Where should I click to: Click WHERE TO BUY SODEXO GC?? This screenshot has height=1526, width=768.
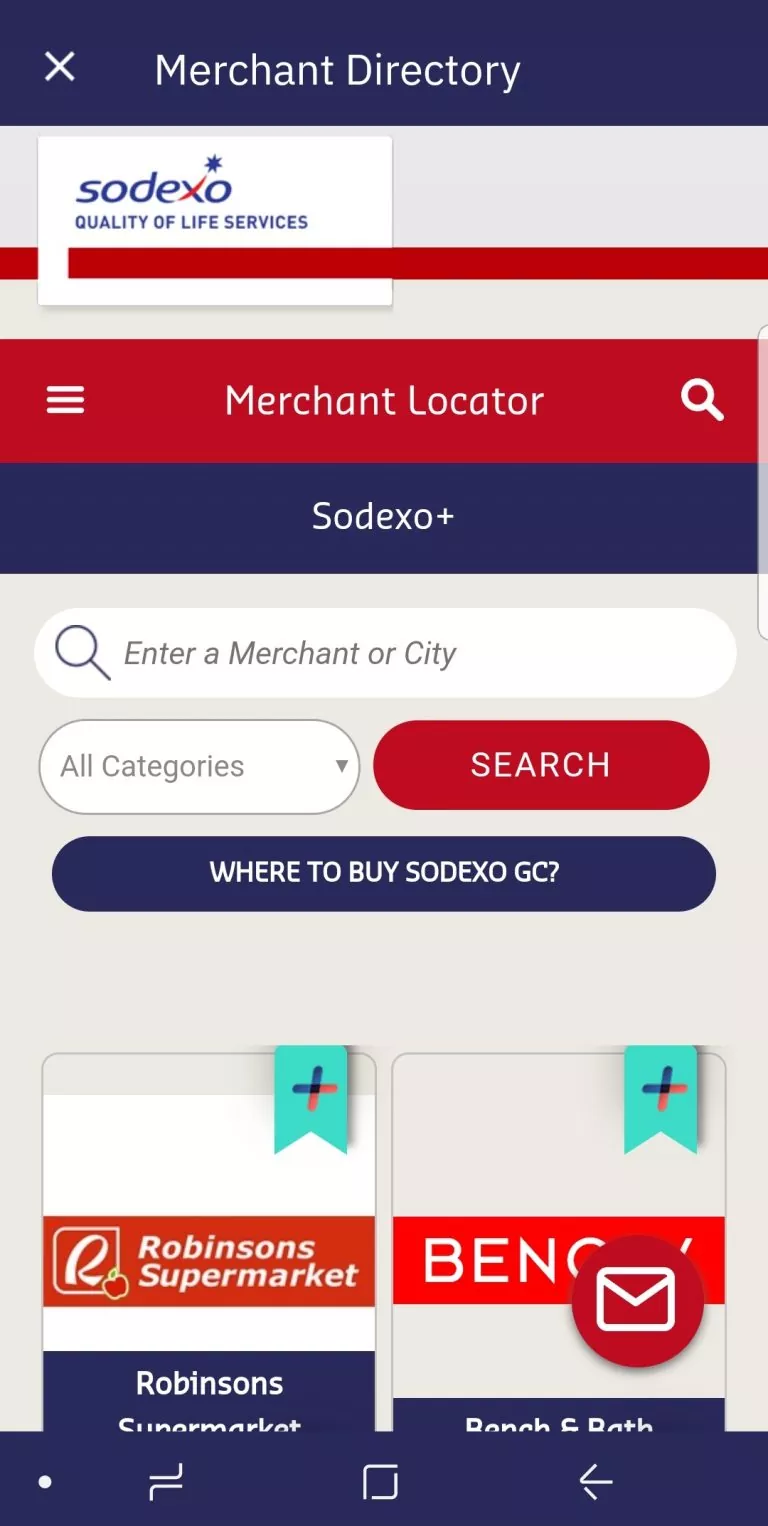click(x=383, y=872)
